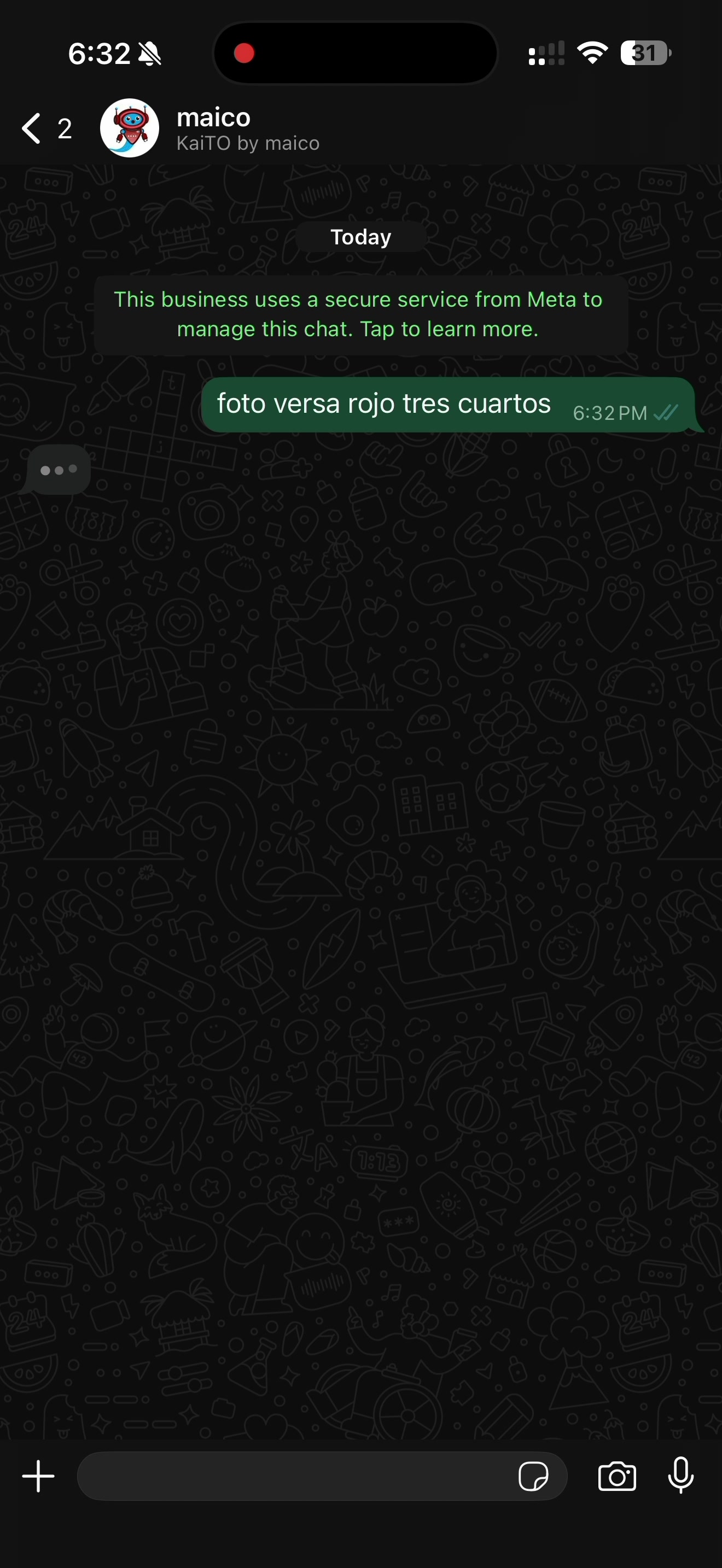Tap the Meta secure service notice
Screen dimensions: 722x1568
(360, 315)
